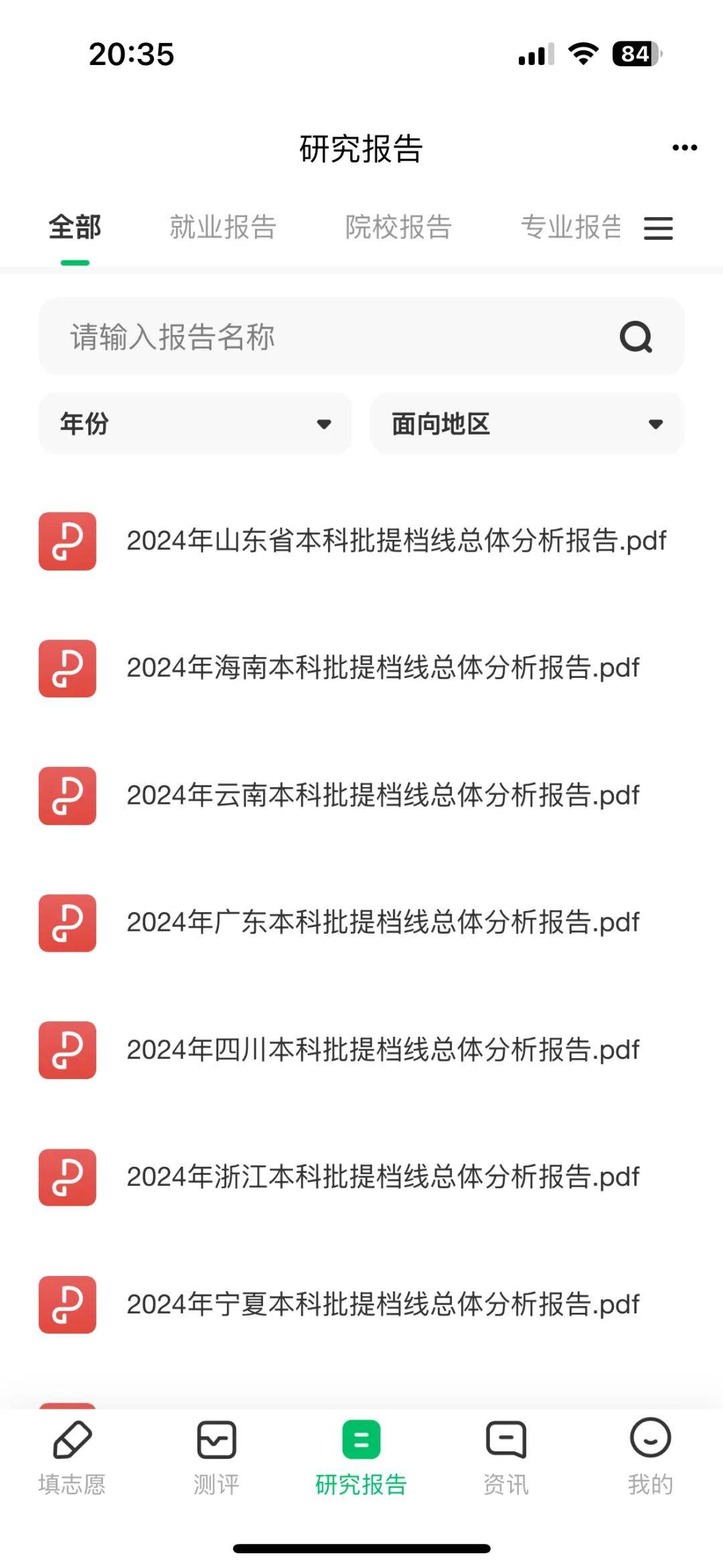This screenshot has width=723, height=1568.
Task: Open the three-dot overflow menu
Action: point(684,148)
